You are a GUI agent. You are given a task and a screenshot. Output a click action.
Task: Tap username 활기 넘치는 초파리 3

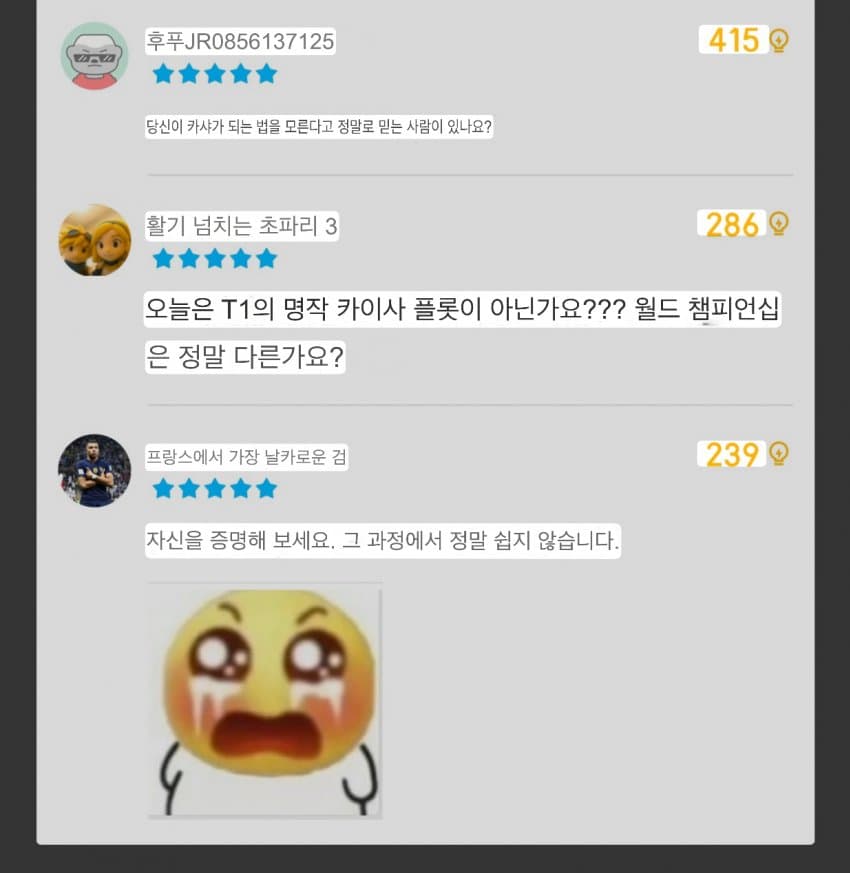click(x=242, y=227)
